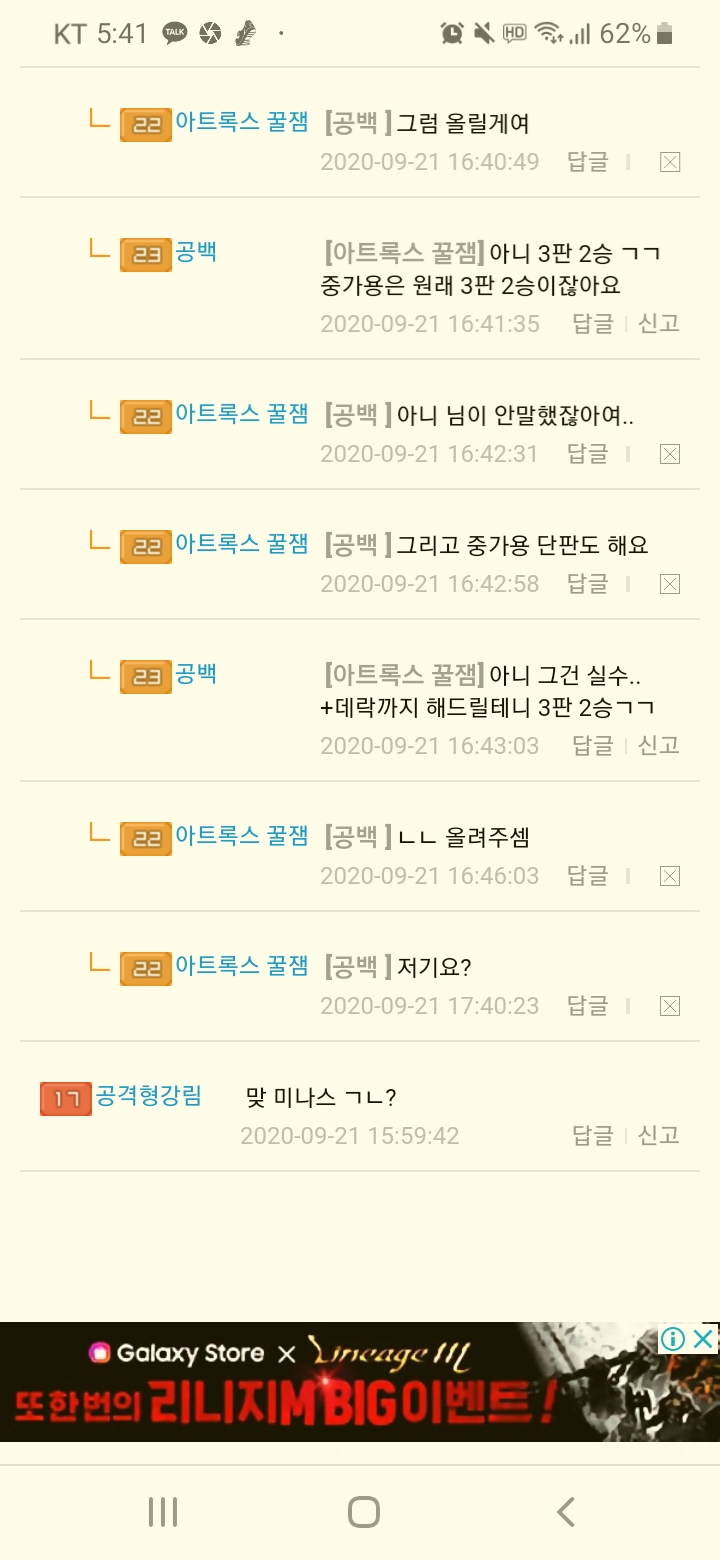Open 공격형강림's profile name
Image resolution: width=720 pixels, height=1560 pixels.
click(148, 1096)
